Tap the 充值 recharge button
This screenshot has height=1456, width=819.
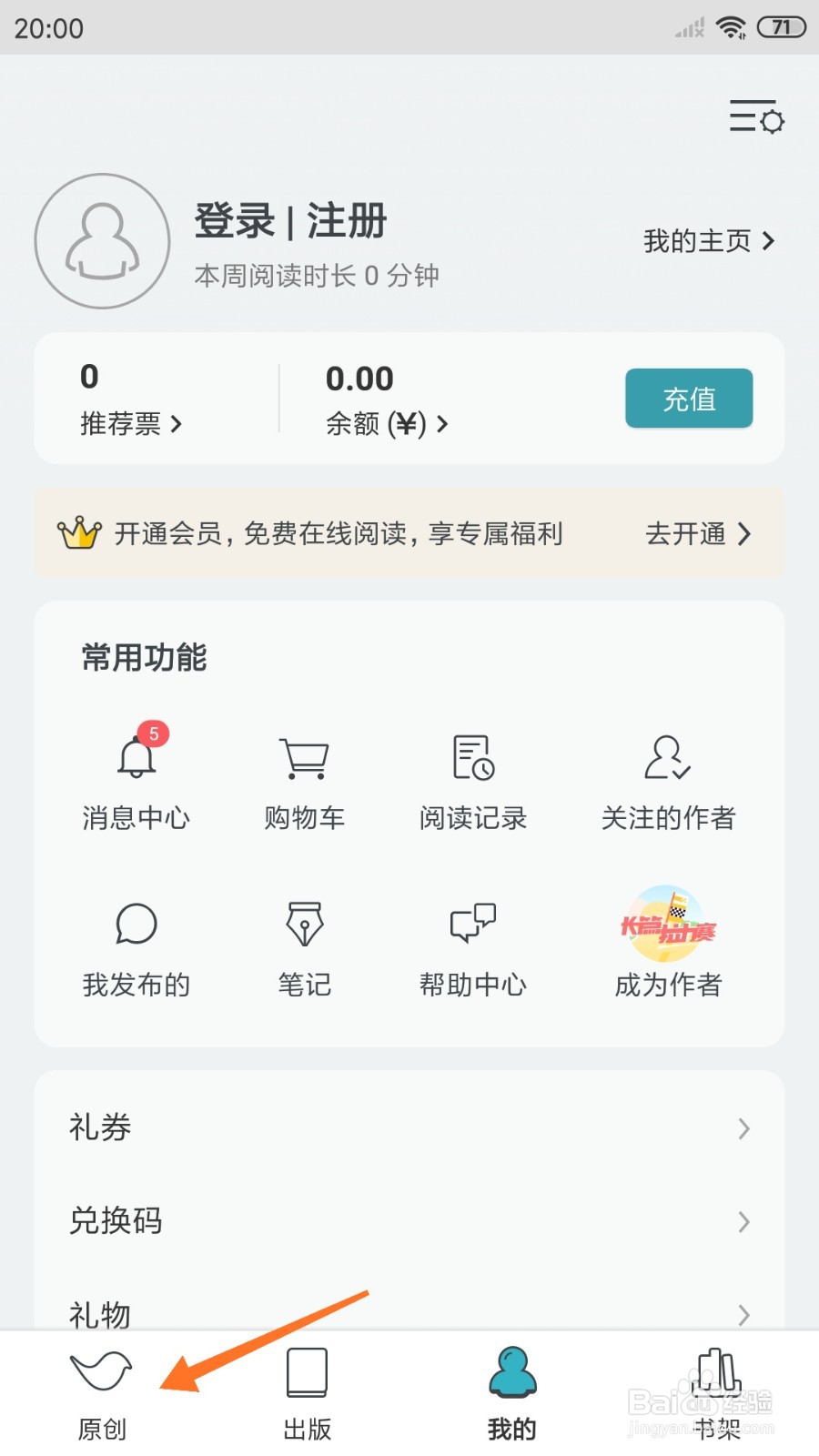click(x=689, y=398)
